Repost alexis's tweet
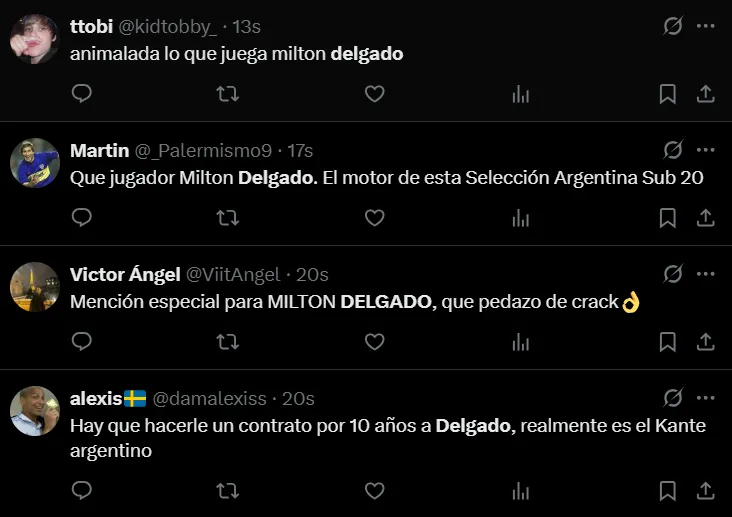732x517 pixels. pos(228,490)
